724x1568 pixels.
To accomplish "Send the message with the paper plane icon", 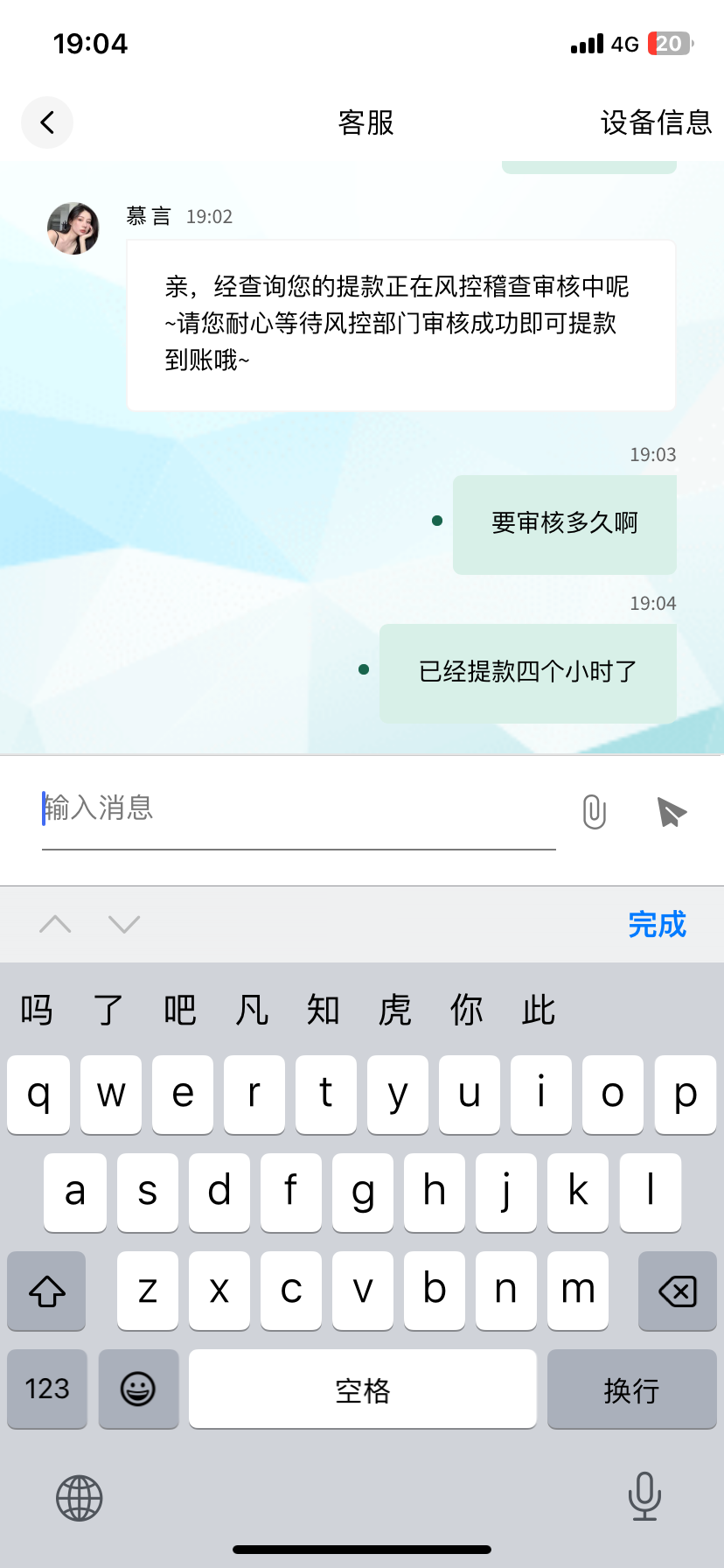I will click(671, 812).
